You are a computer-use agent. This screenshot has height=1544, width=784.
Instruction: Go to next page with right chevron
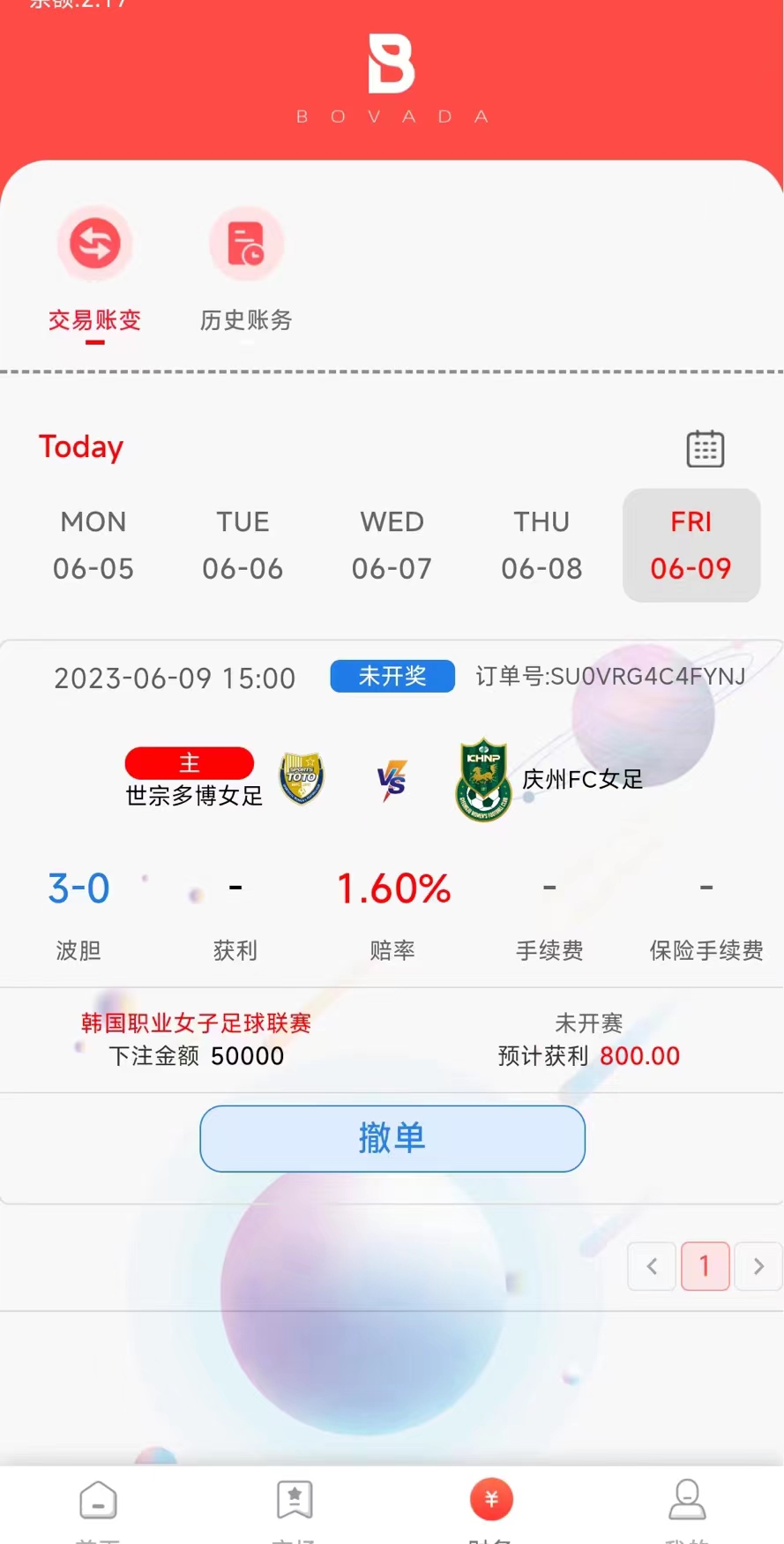click(x=758, y=1265)
